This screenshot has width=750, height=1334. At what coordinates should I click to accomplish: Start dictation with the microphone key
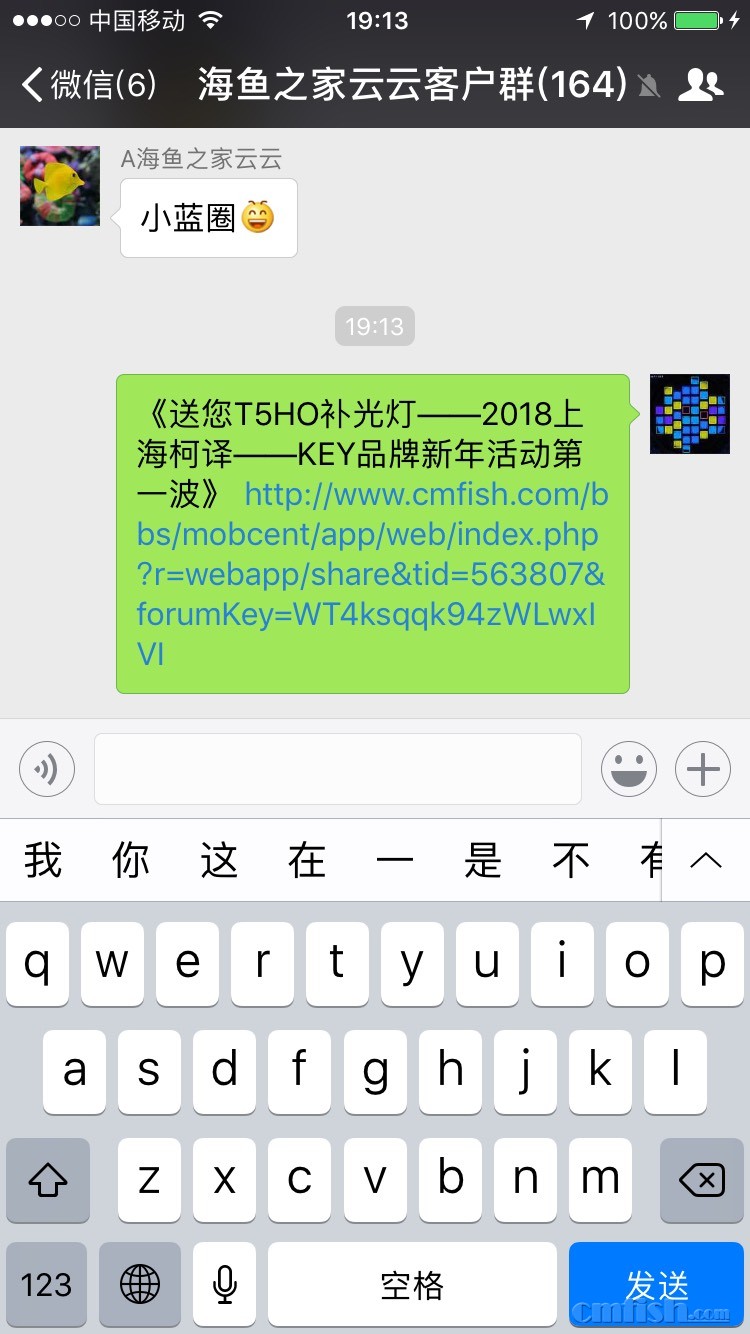click(x=225, y=1284)
